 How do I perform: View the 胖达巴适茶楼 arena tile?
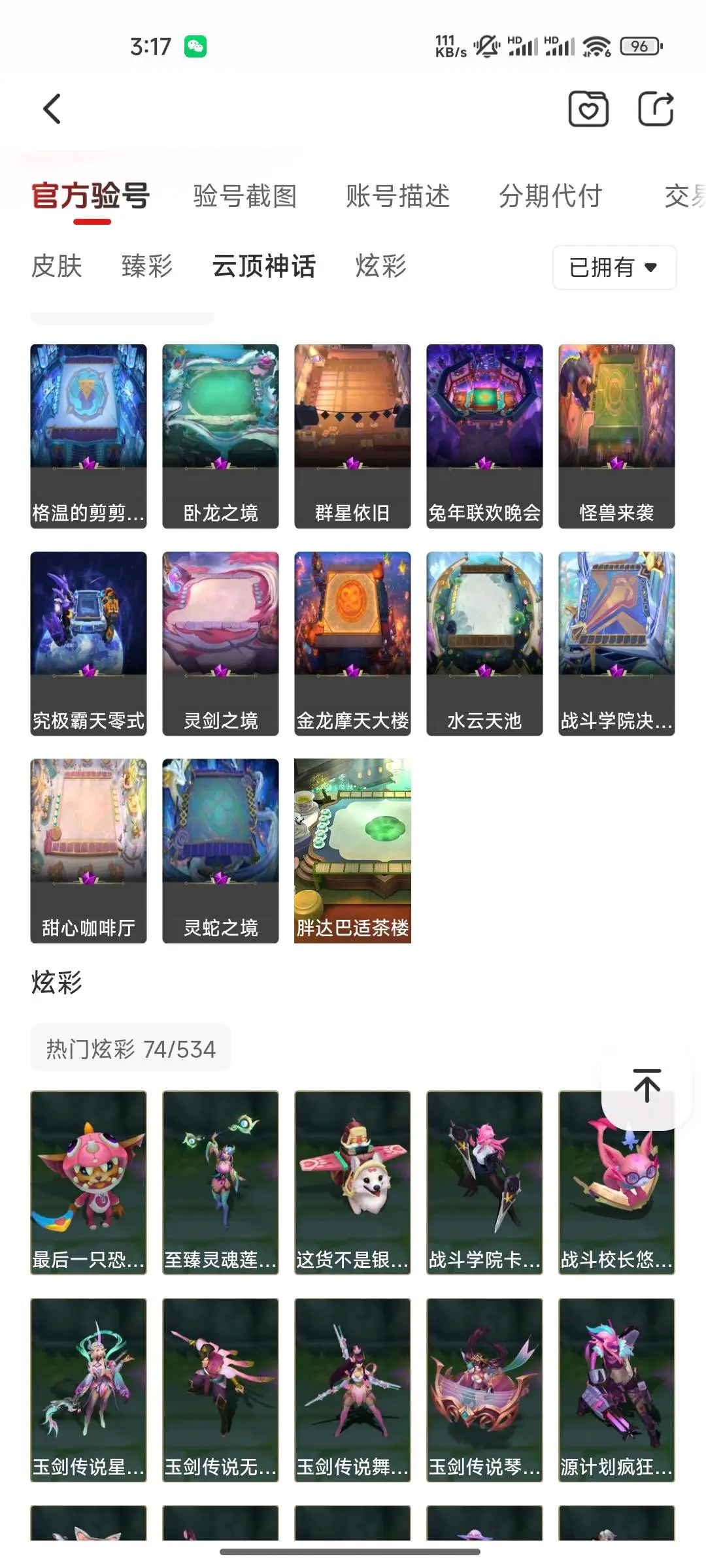click(352, 851)
